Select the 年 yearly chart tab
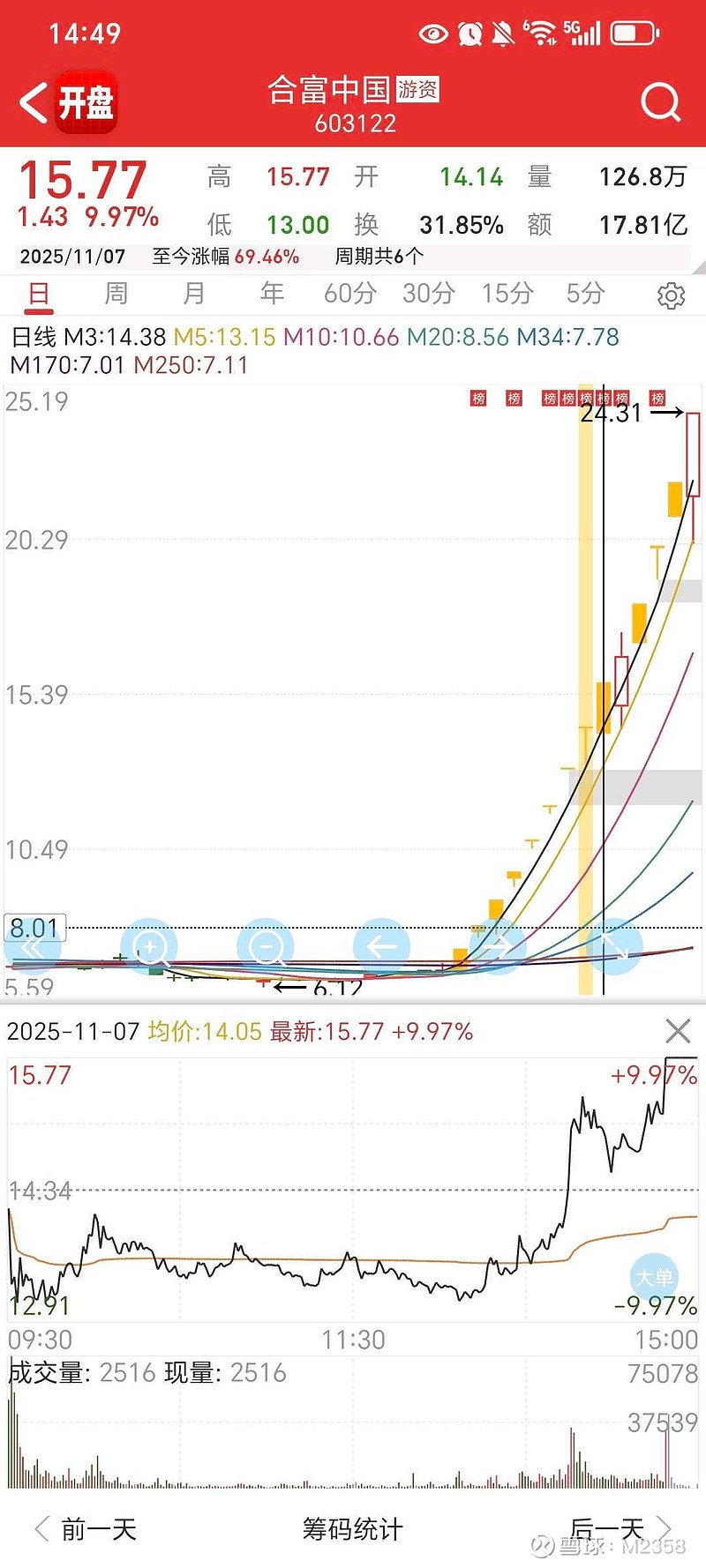 click(272, 294)
